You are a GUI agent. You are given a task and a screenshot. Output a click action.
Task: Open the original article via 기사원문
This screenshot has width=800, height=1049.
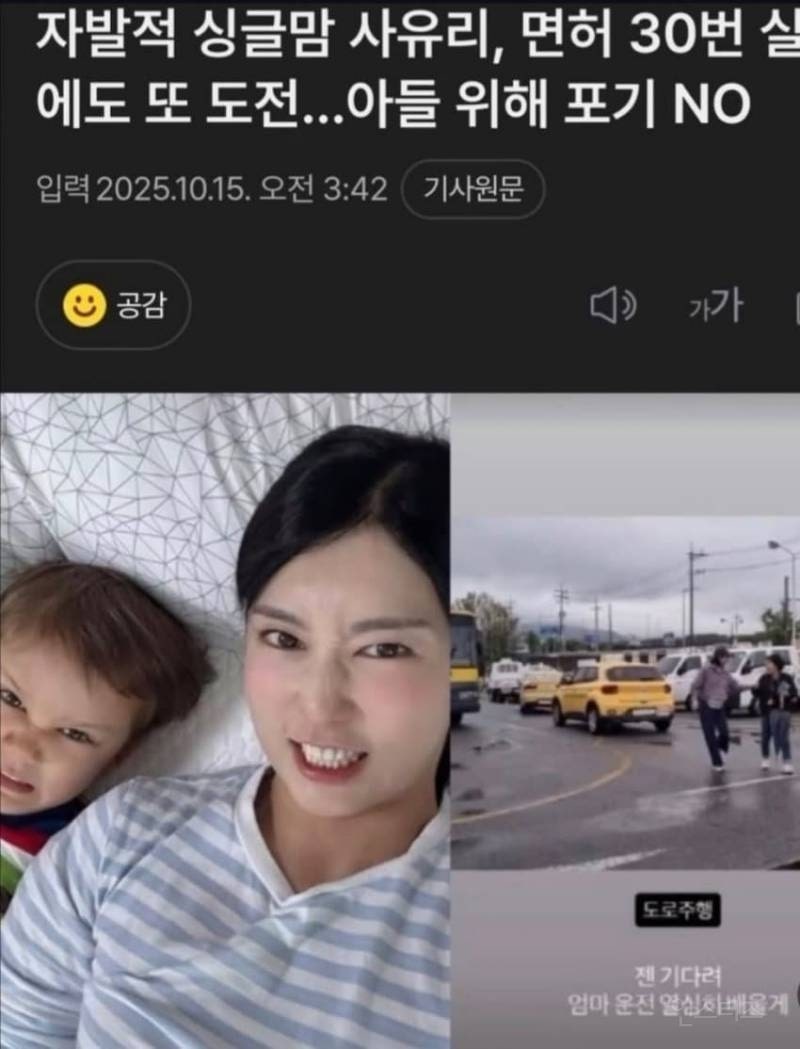(x=473, y=189)
